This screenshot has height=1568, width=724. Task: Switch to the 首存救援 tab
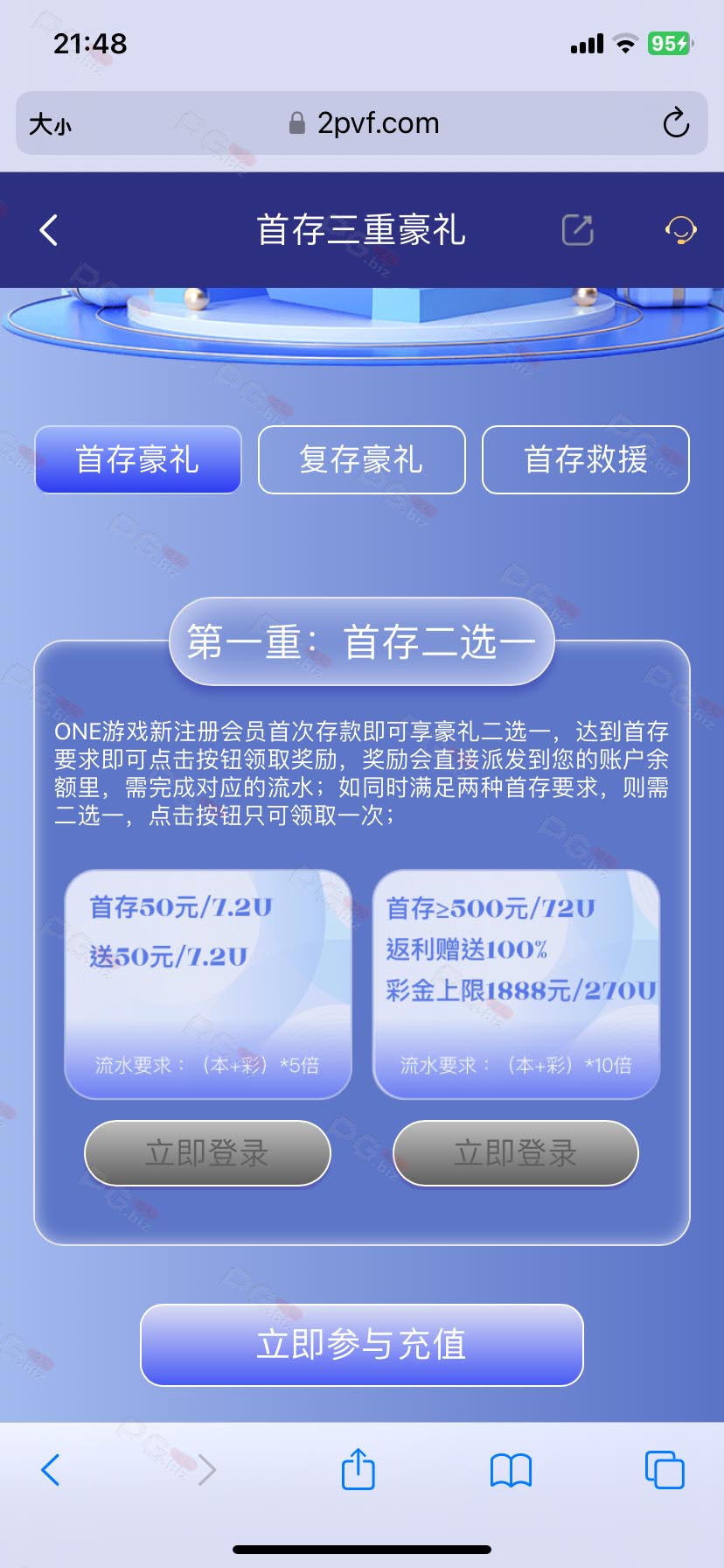pos(586,459)
